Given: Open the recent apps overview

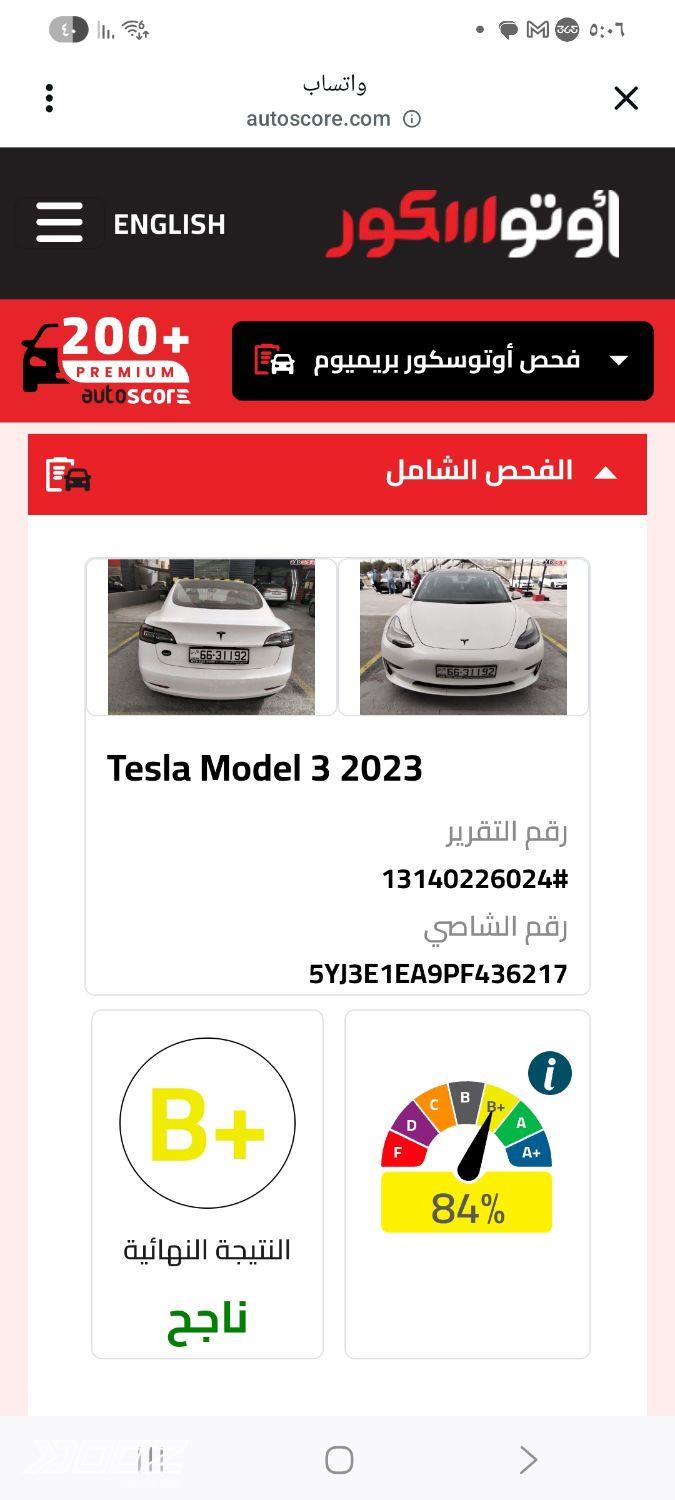Looking at the screenshot, I should [150, 1459].
